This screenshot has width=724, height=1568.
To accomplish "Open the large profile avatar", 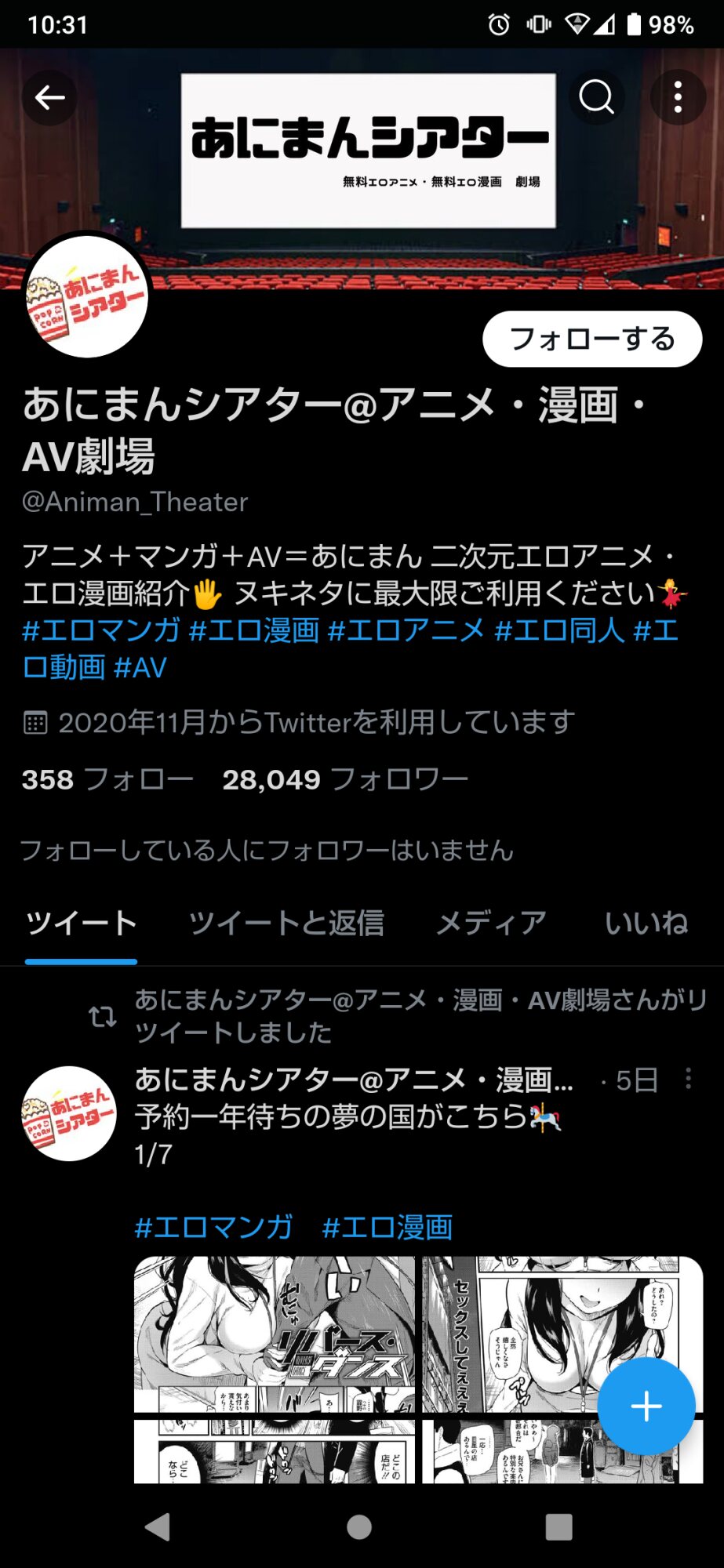I will click(86, 296).
